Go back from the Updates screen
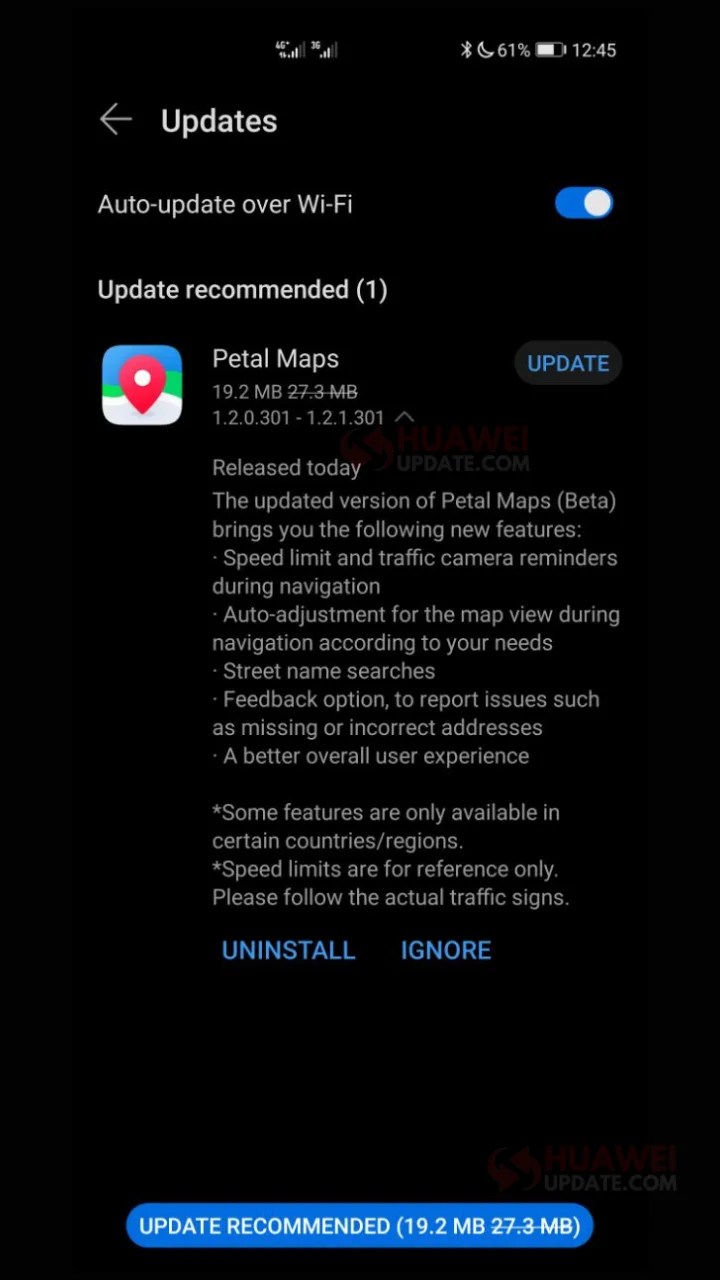This screenshot has height=1280, width=720. tap(116, 120)
